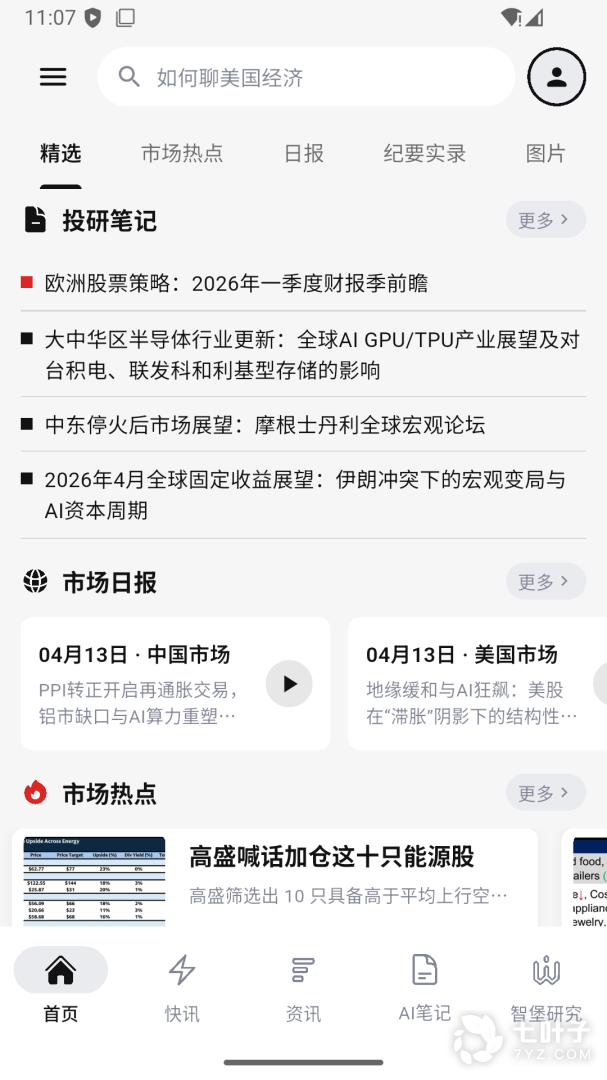Go to the 快讯 bottom tab
The width and height of the screenshot is (607, 1080).
tap(182, 985)
